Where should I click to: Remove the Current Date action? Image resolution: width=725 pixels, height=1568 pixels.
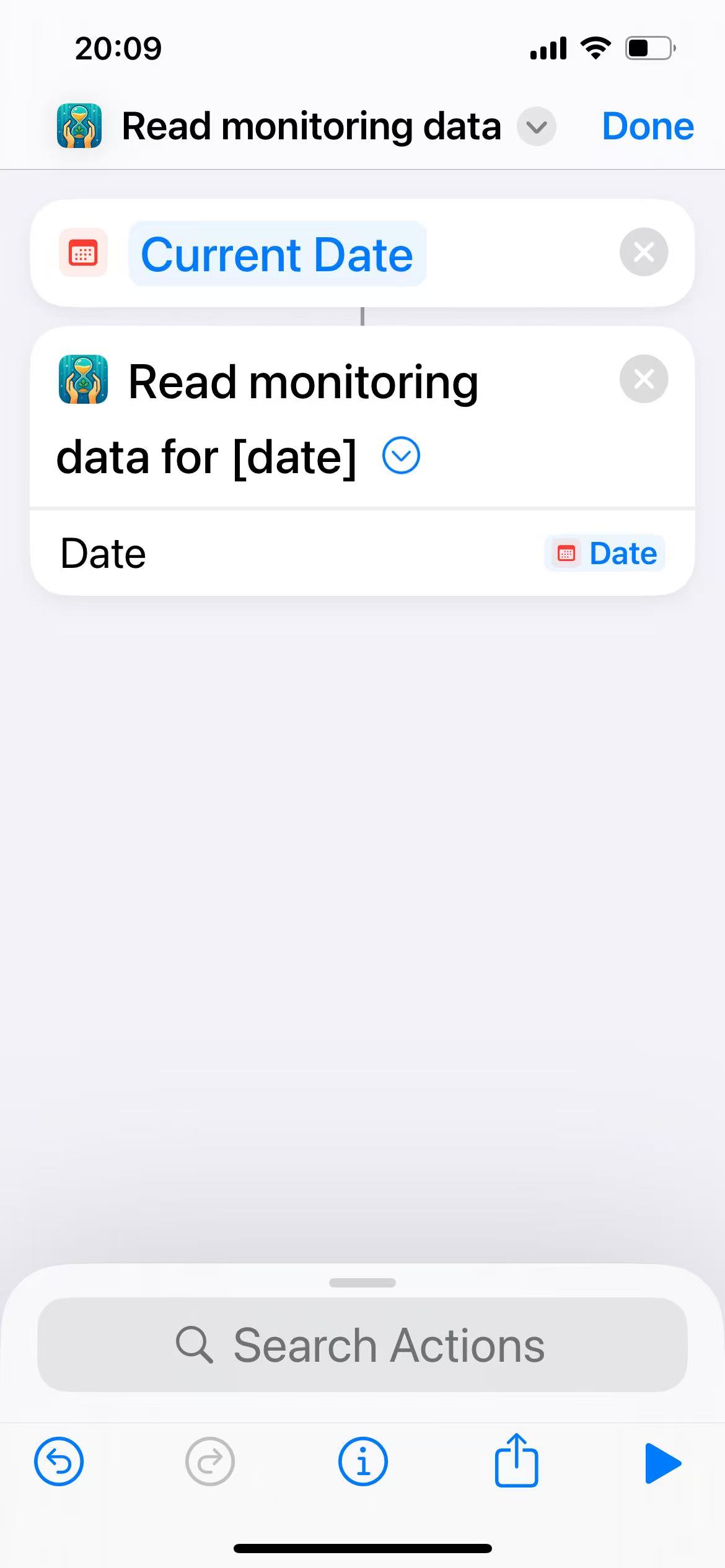(x=643, y=252)
